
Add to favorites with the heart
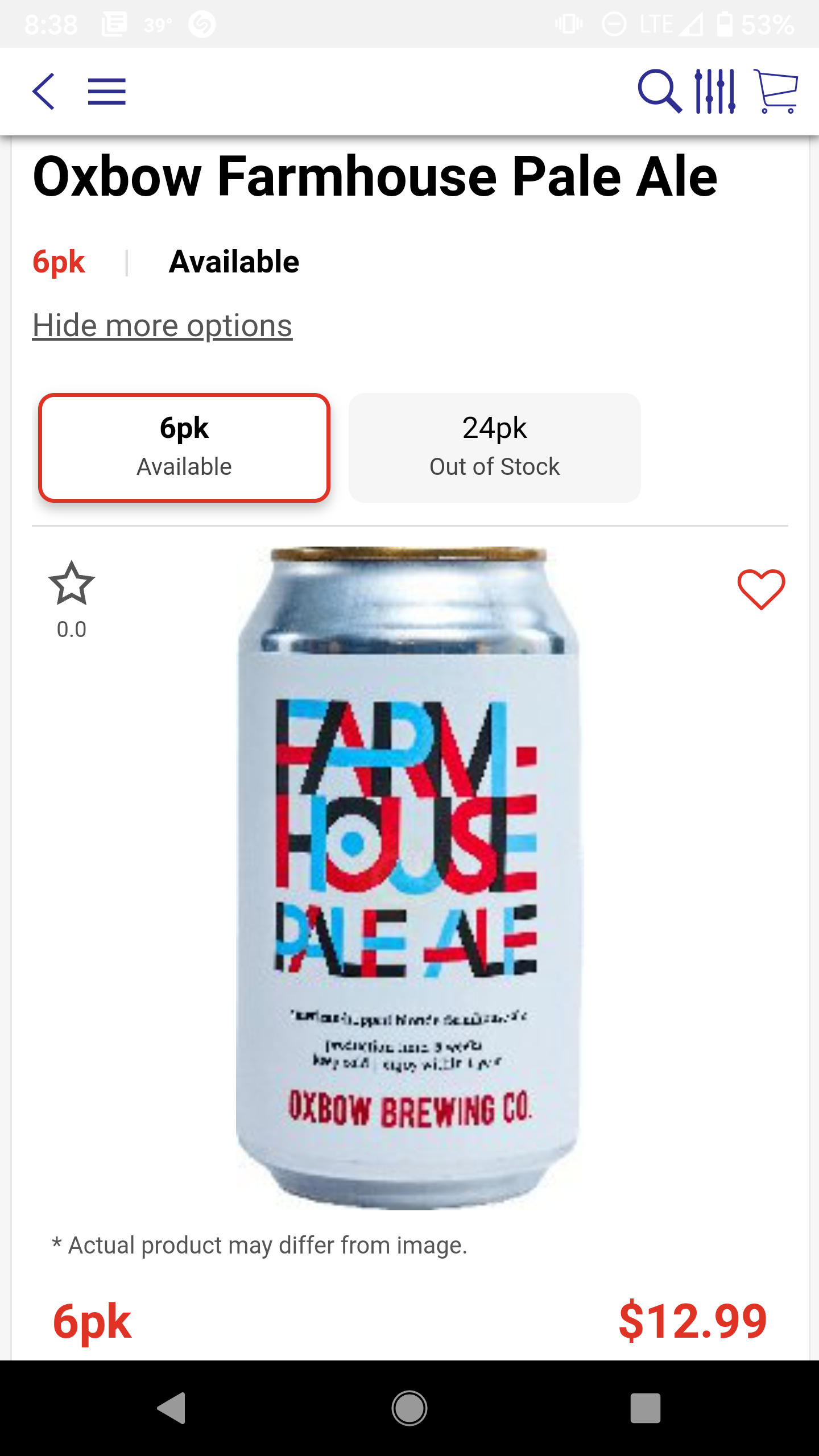click(761, 589)
